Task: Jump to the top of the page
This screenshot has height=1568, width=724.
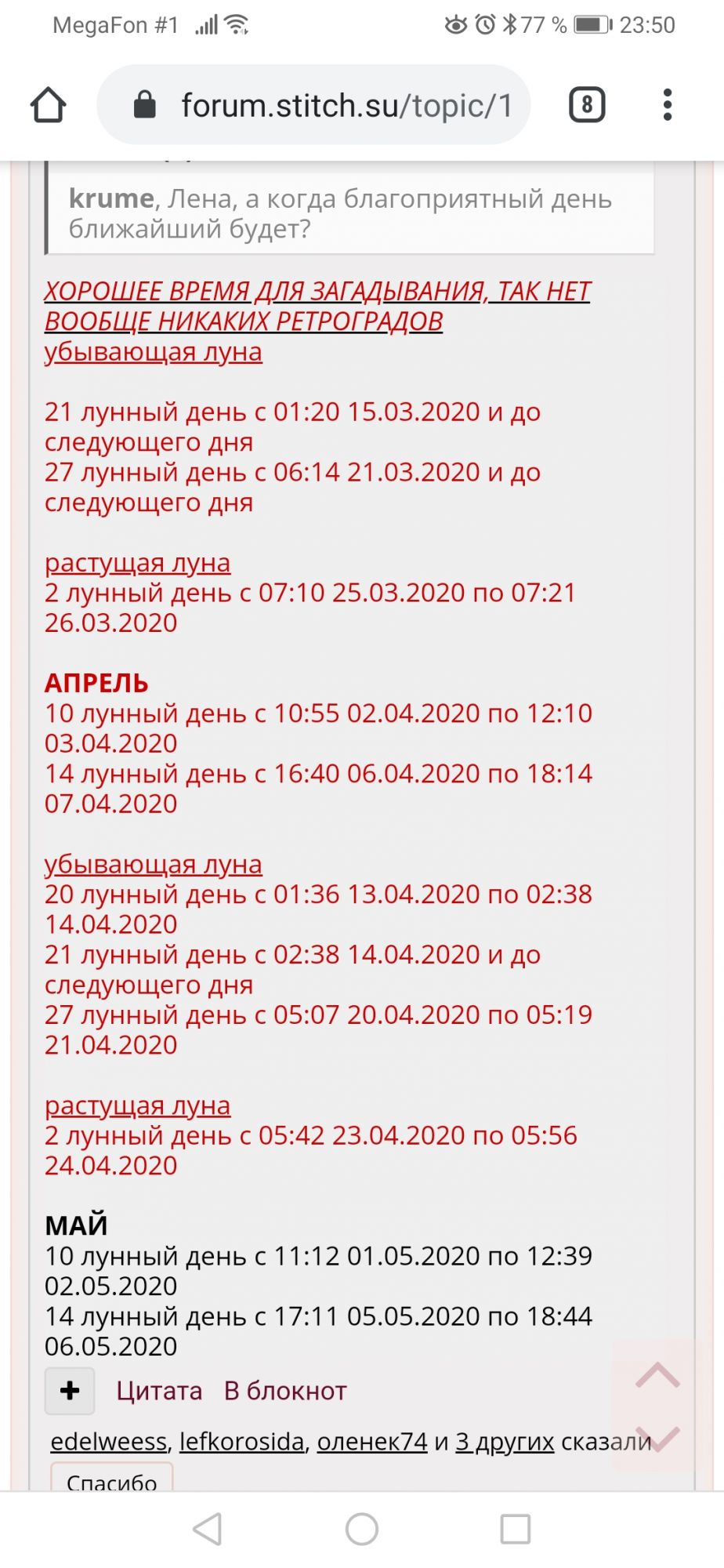Action: [657, 1375]
